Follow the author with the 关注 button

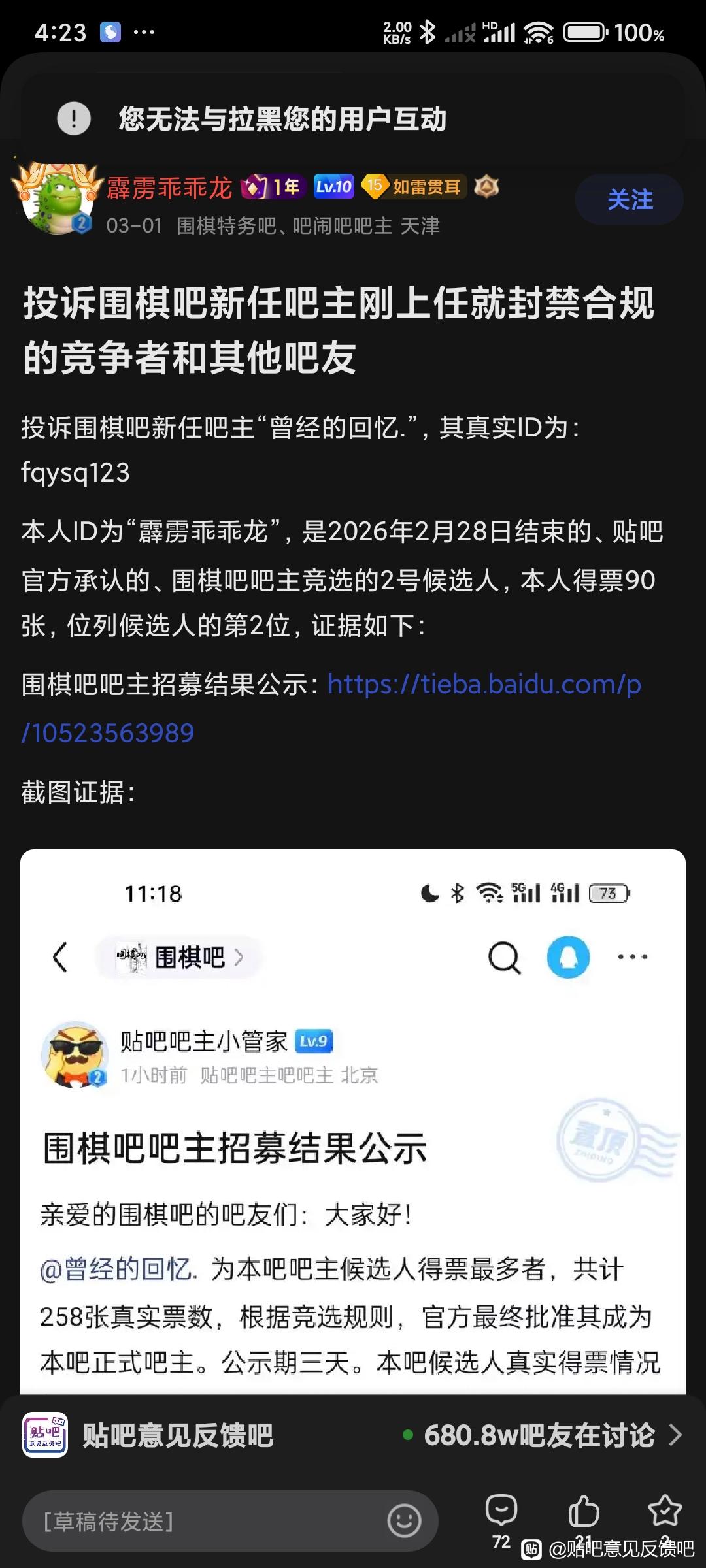(629, 199)
